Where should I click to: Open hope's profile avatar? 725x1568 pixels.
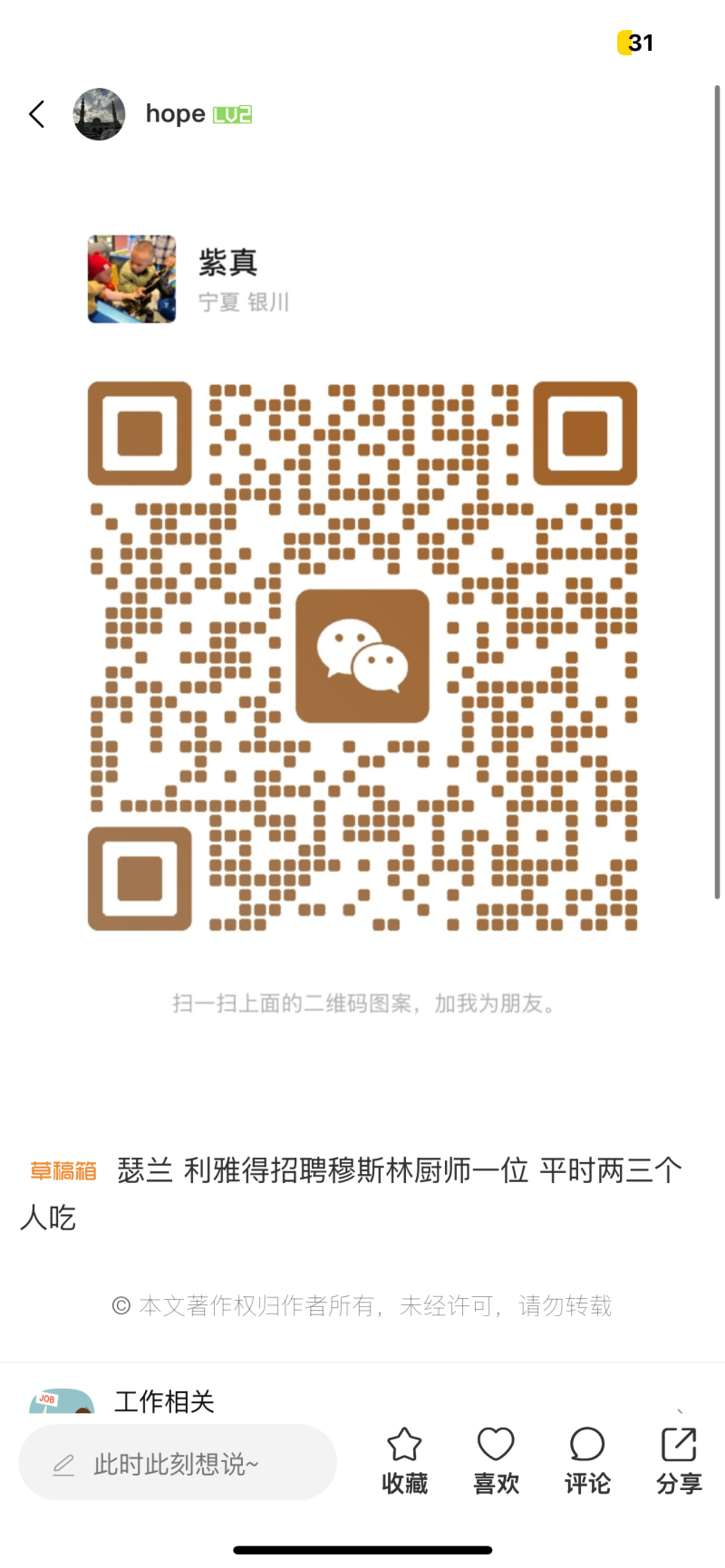coord(99,114)
